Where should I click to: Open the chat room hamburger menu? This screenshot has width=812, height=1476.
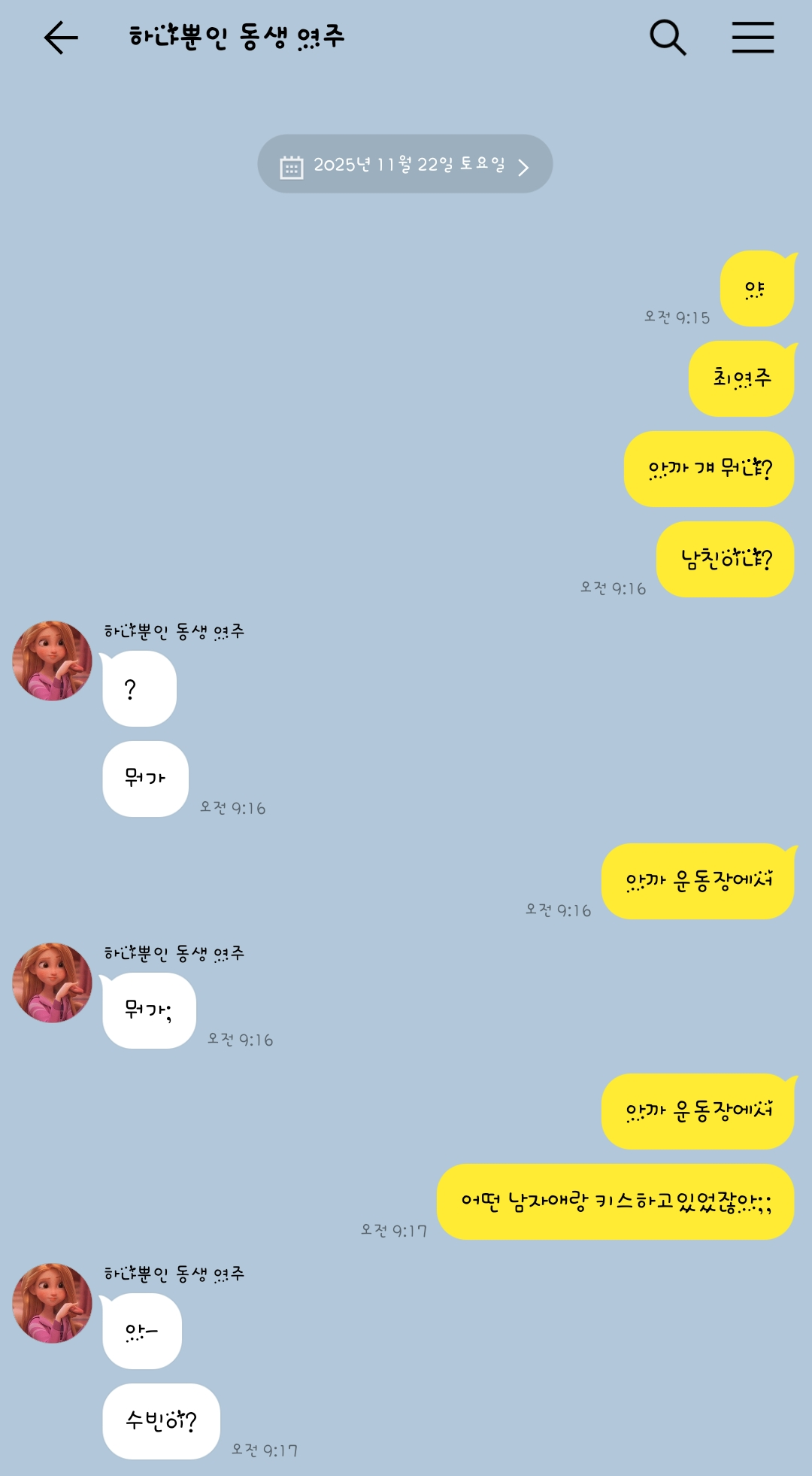(x=753, y=38)
